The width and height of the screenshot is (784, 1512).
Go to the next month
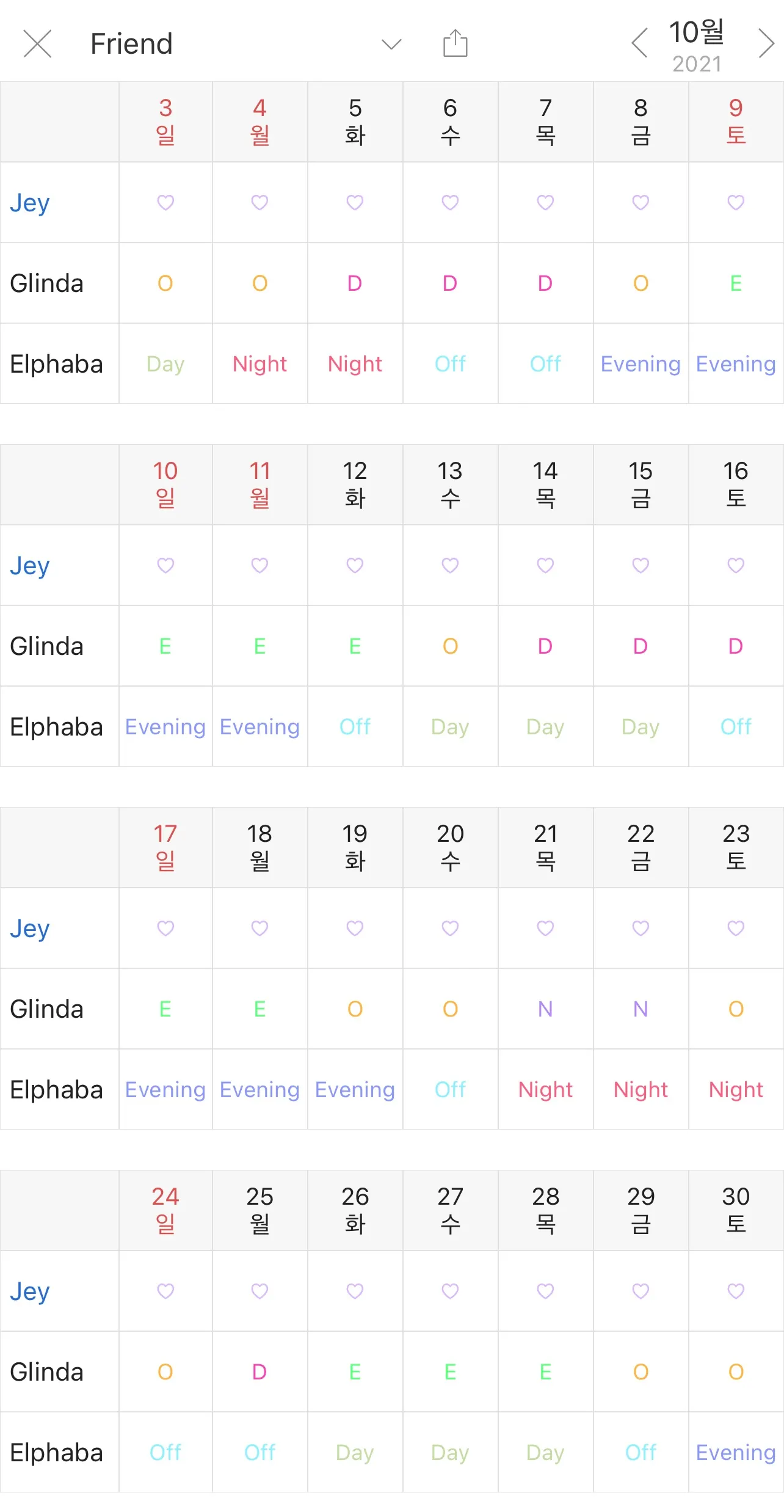(766, 44)
